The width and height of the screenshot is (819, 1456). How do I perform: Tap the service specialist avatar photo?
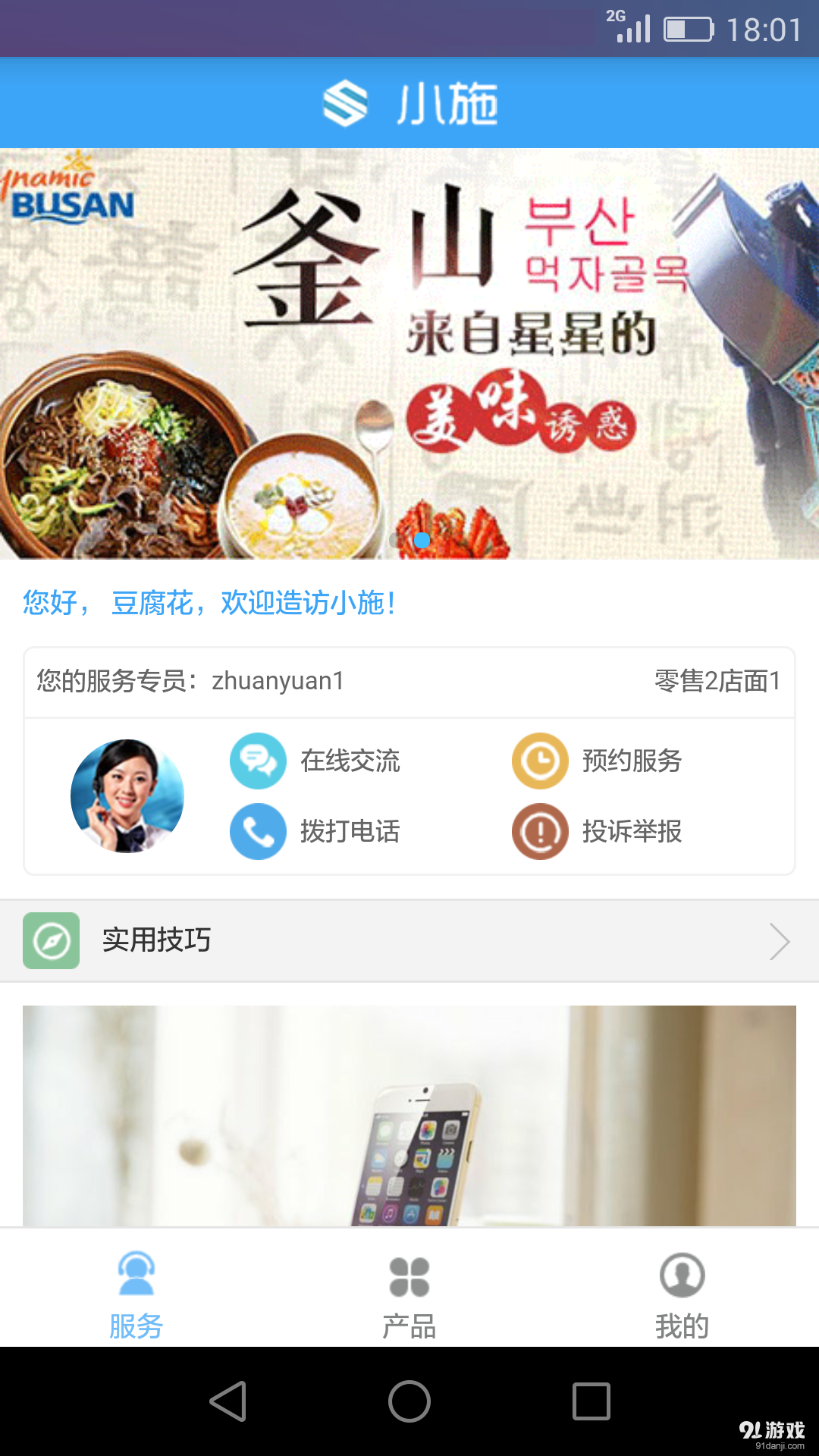pos(127,795)
